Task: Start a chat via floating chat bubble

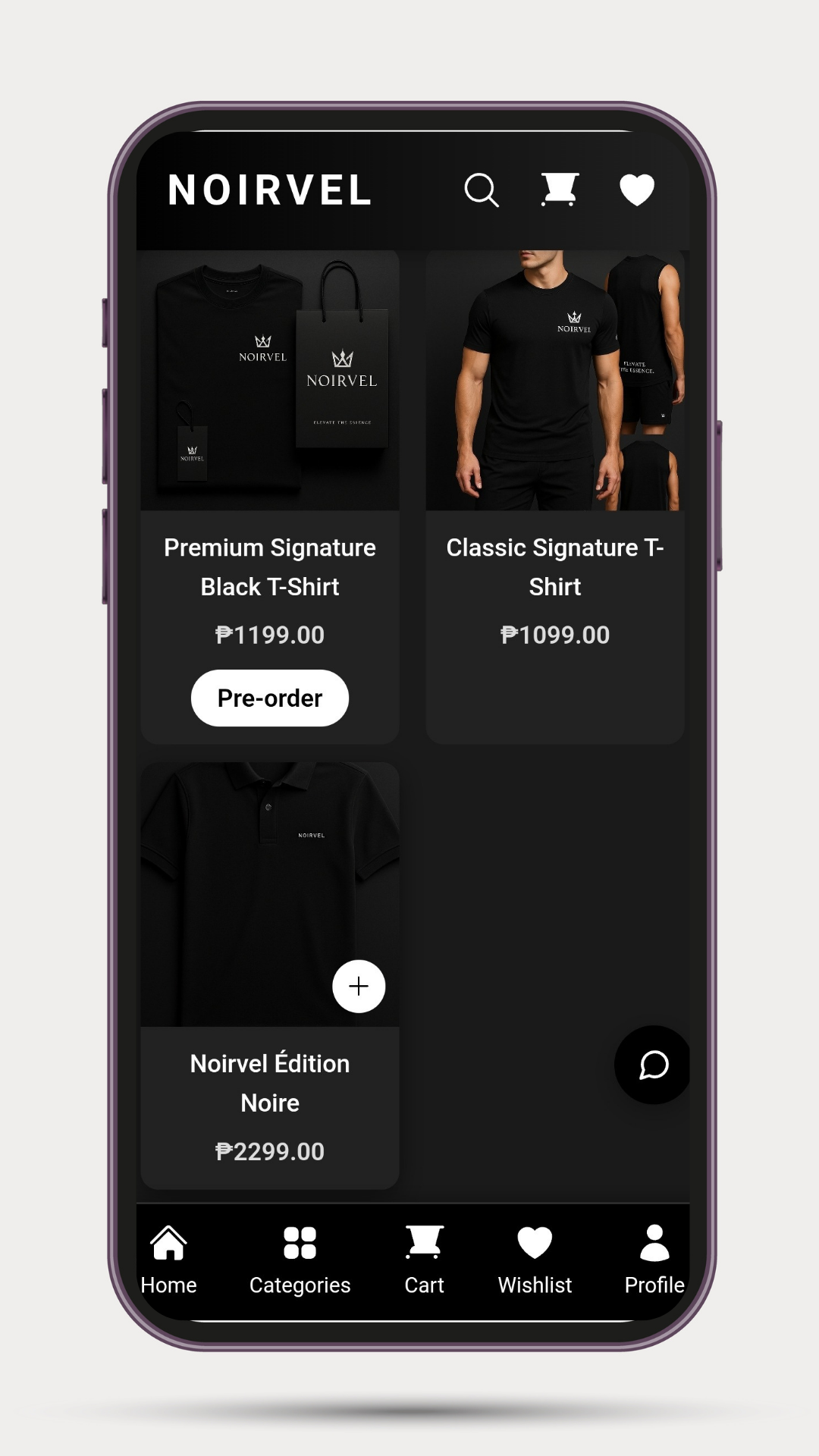Action: (x=653, y=1065)
